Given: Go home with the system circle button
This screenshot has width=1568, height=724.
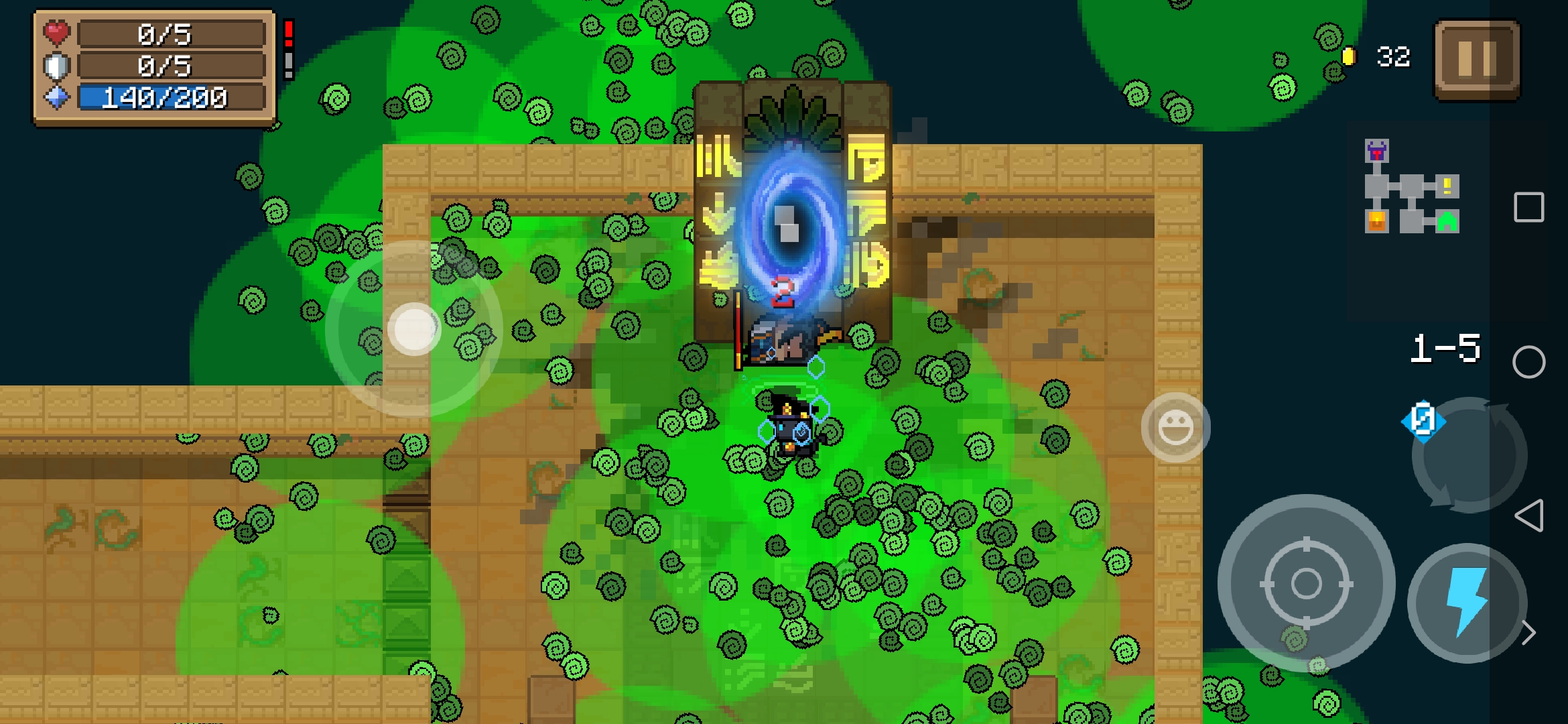Looking at the screenshot, I should (x=1529, y=362).
